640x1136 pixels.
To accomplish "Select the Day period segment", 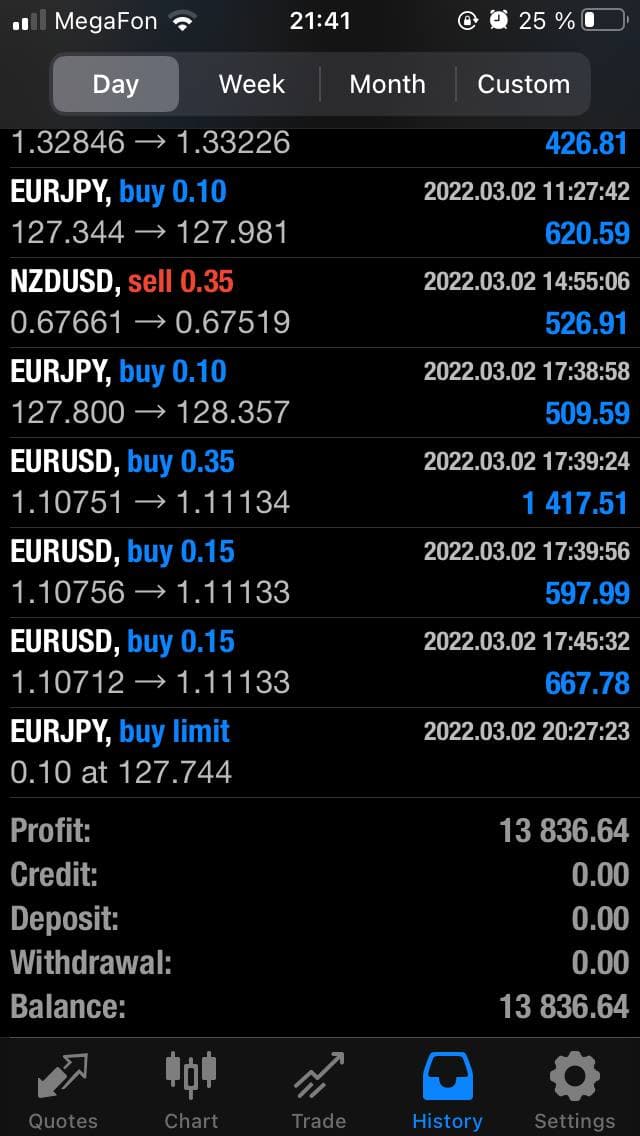I will (115, 84).
